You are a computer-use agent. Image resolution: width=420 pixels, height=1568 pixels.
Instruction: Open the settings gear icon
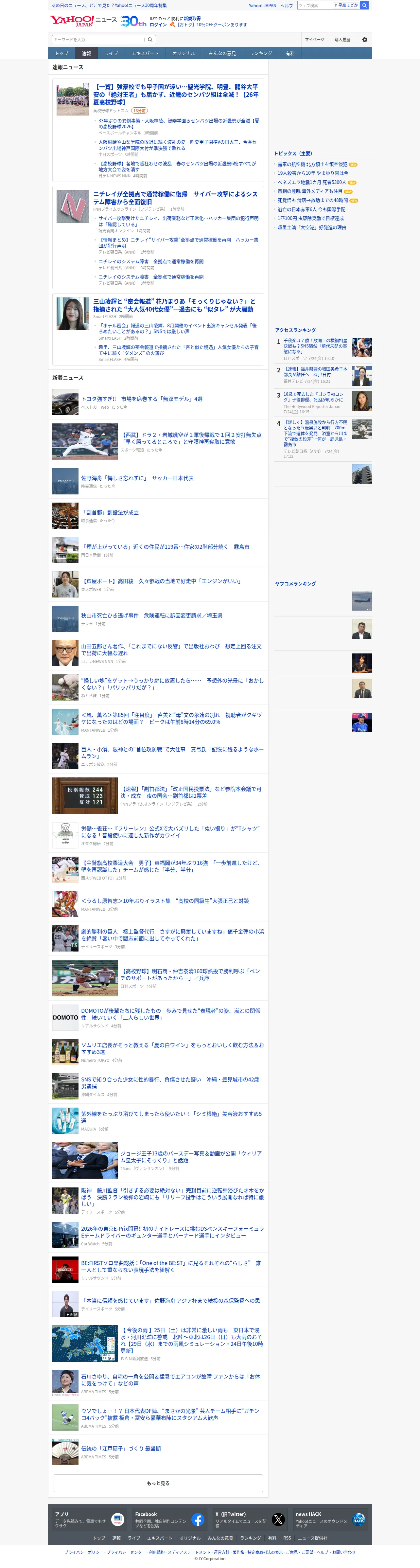point(365,40)
